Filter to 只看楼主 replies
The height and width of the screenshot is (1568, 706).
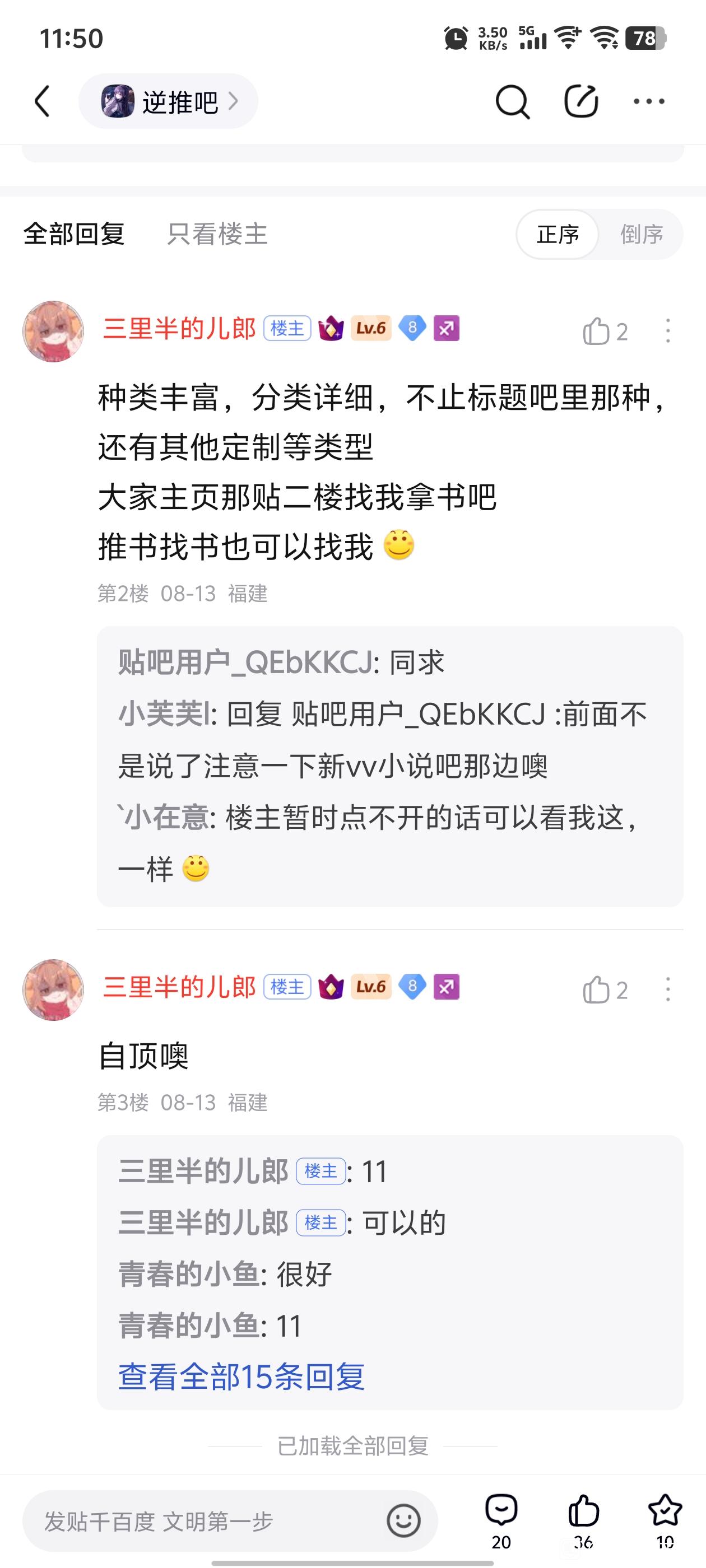pos(217,234)
